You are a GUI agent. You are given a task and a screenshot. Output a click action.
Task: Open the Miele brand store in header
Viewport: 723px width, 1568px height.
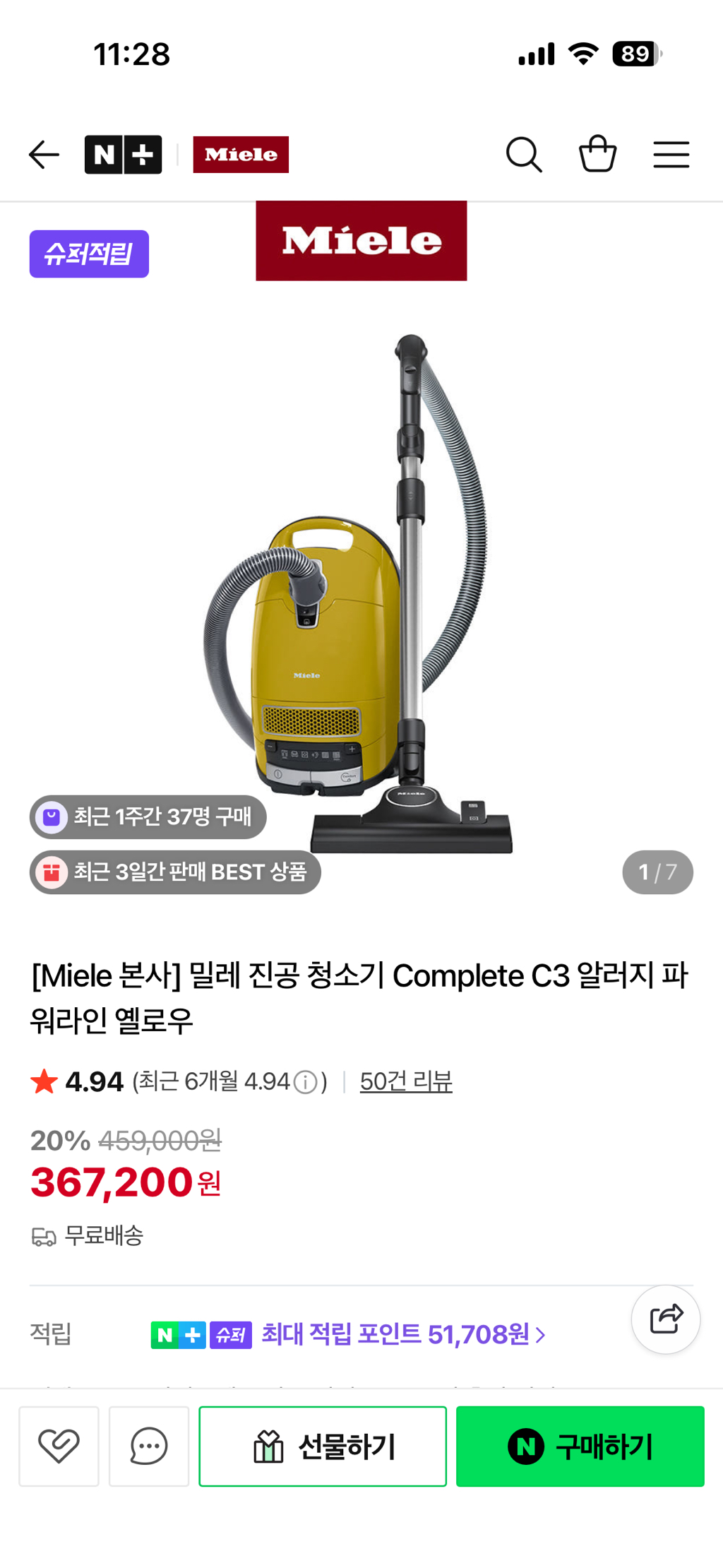[x=241, y=155]
